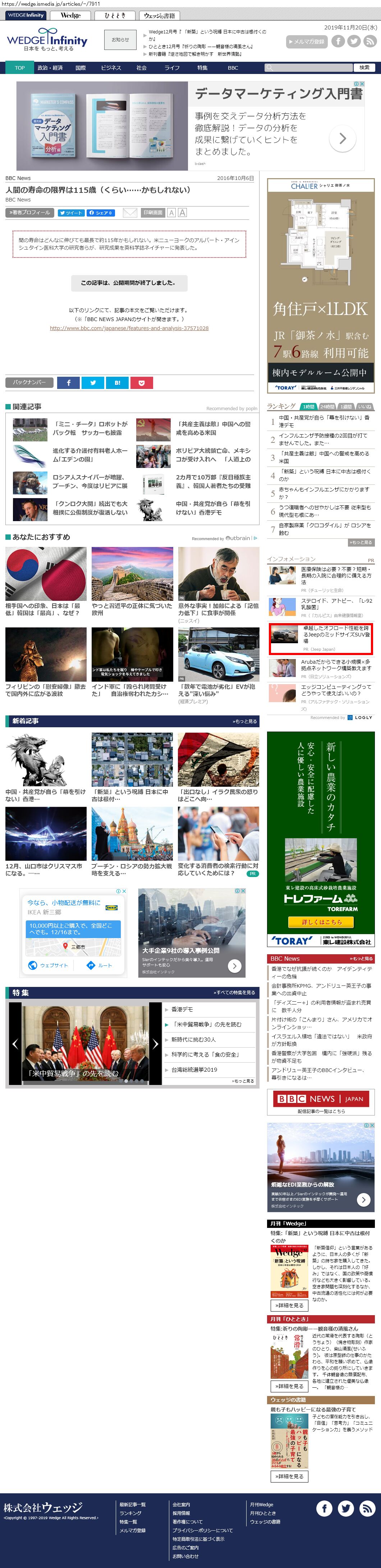View more new articles via もっと見る
The image size is (381, 1568).
tap(244, 721)
